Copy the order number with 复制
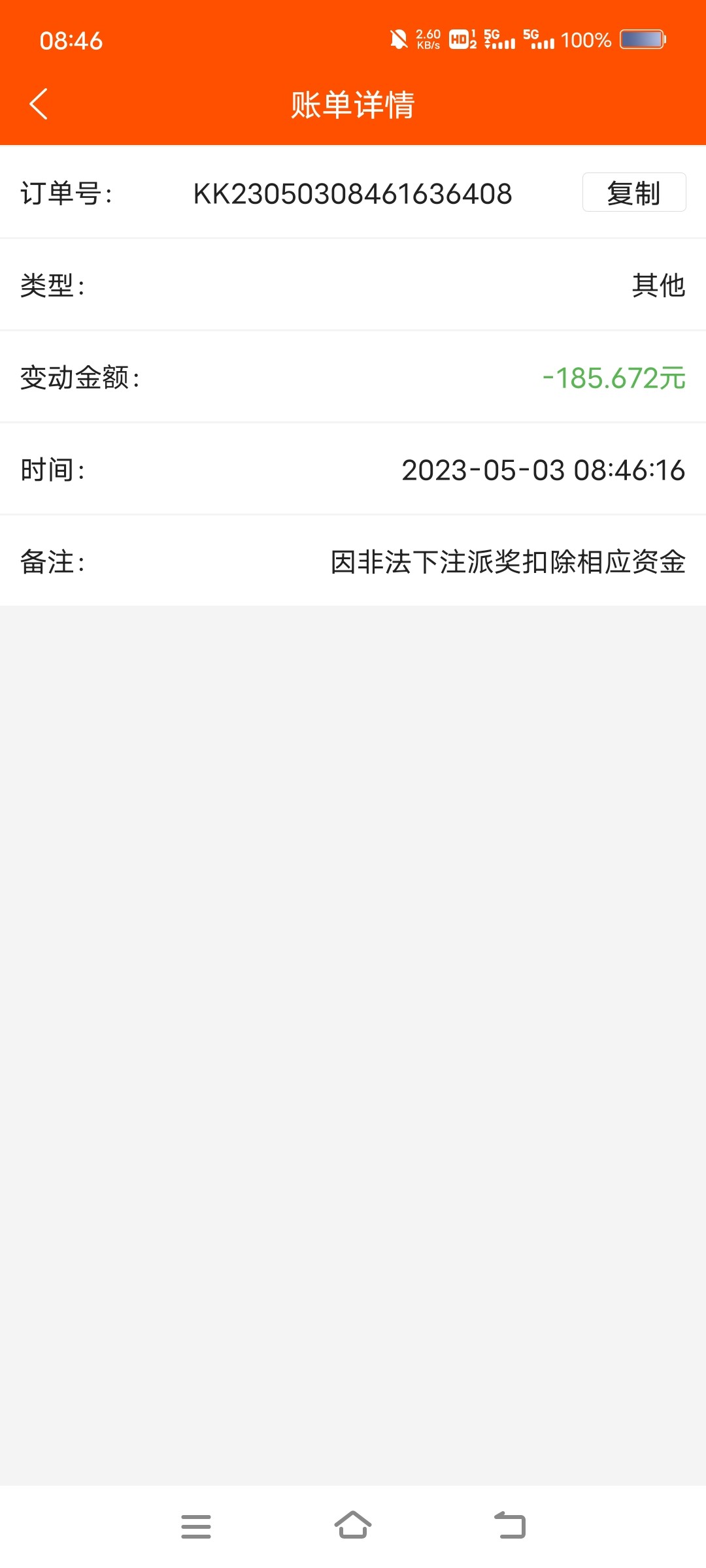This screenshot has width=706, height=1568. (x=633, y=193)
